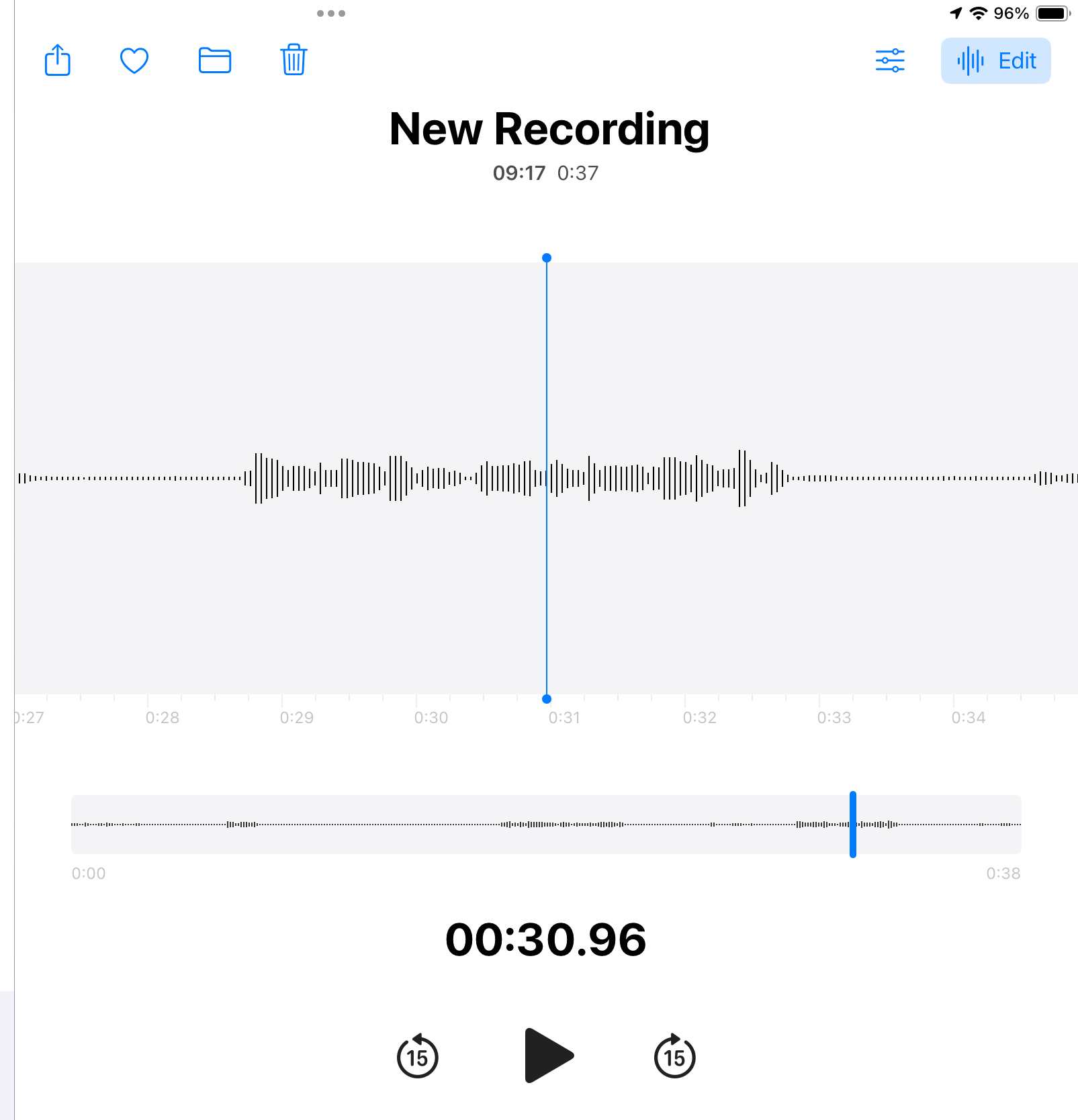Play the recording
This screenshot has width=1078, height=1120.
coord(549,1056)
